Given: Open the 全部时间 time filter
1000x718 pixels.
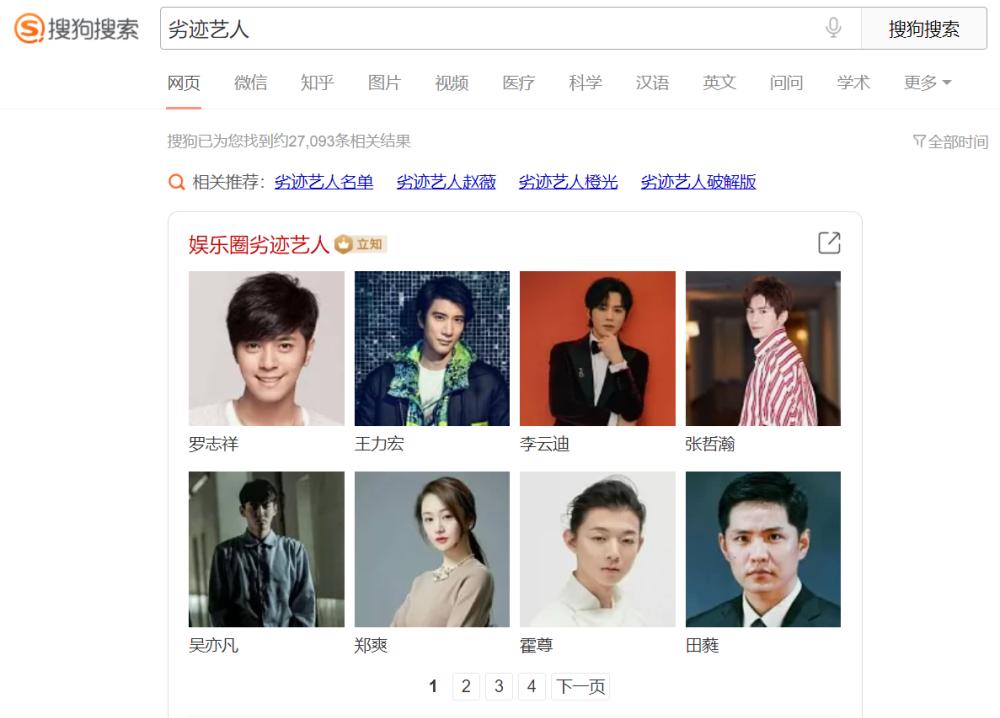Looking at the screenshot, I should click(x=950, y=142).
